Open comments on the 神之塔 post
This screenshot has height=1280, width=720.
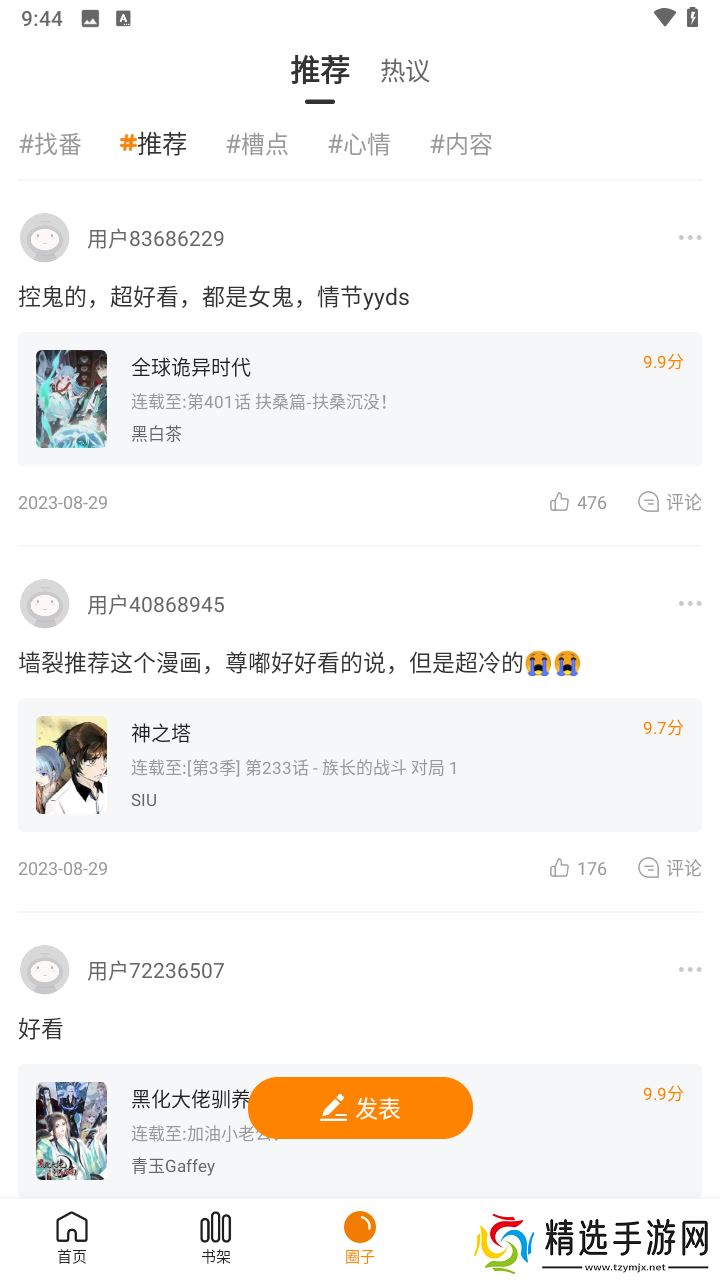click(668, 868)
